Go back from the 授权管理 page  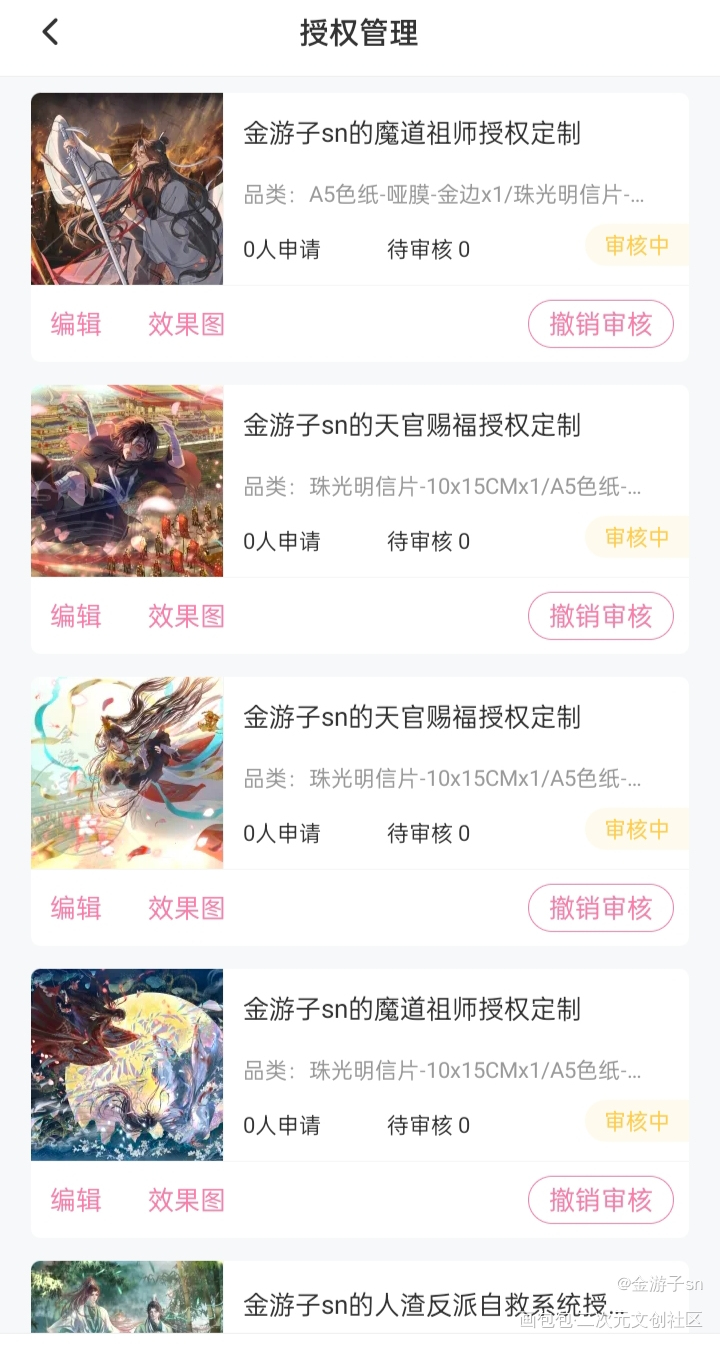[50, 32]
